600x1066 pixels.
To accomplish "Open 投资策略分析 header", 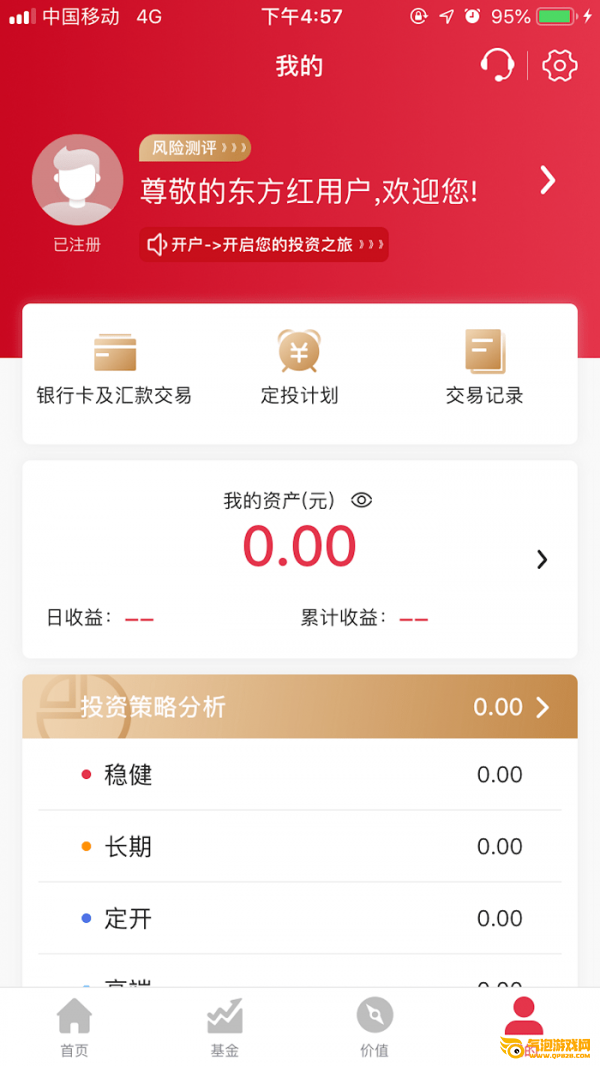I will point(300,707).
